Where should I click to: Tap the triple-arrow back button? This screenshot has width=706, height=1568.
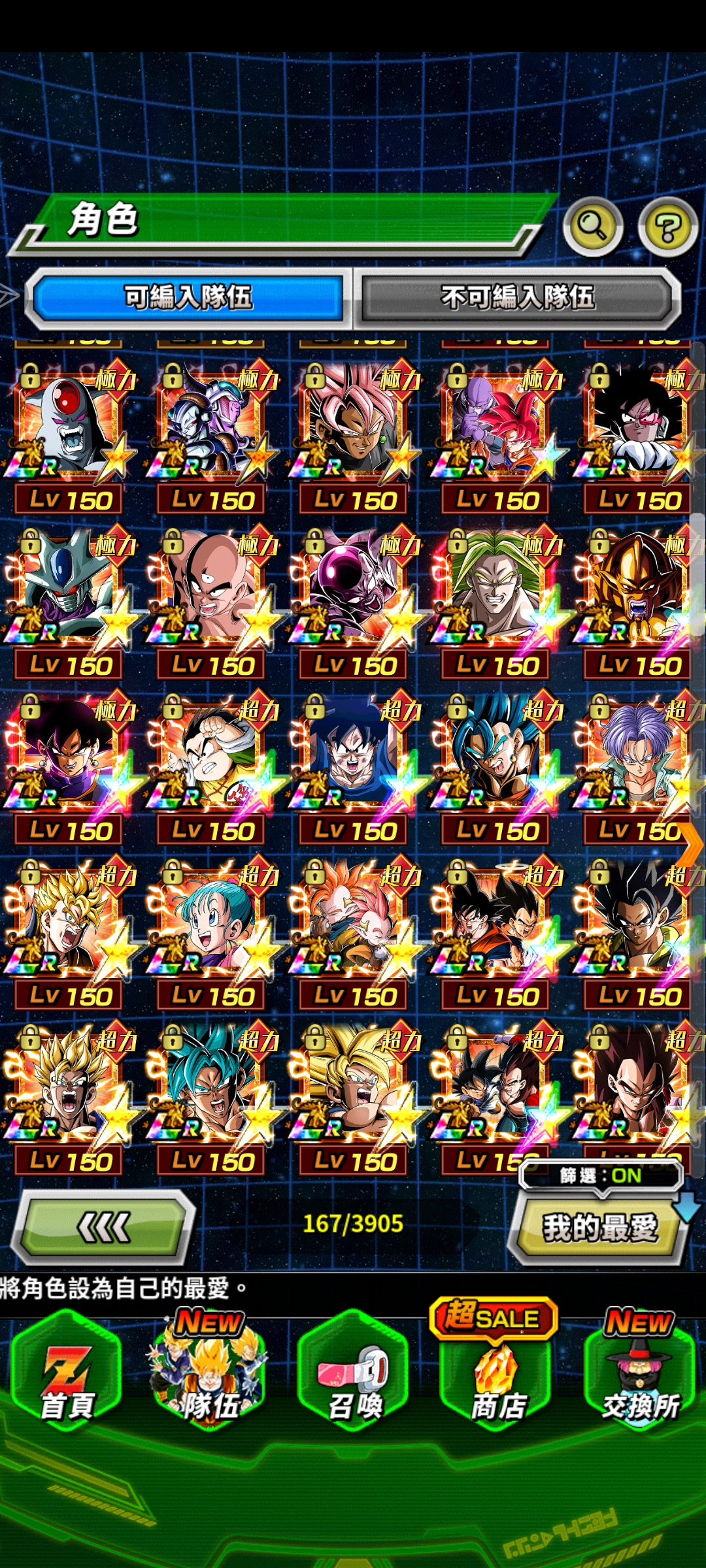pyautogui.click(x=105, y=1227)
